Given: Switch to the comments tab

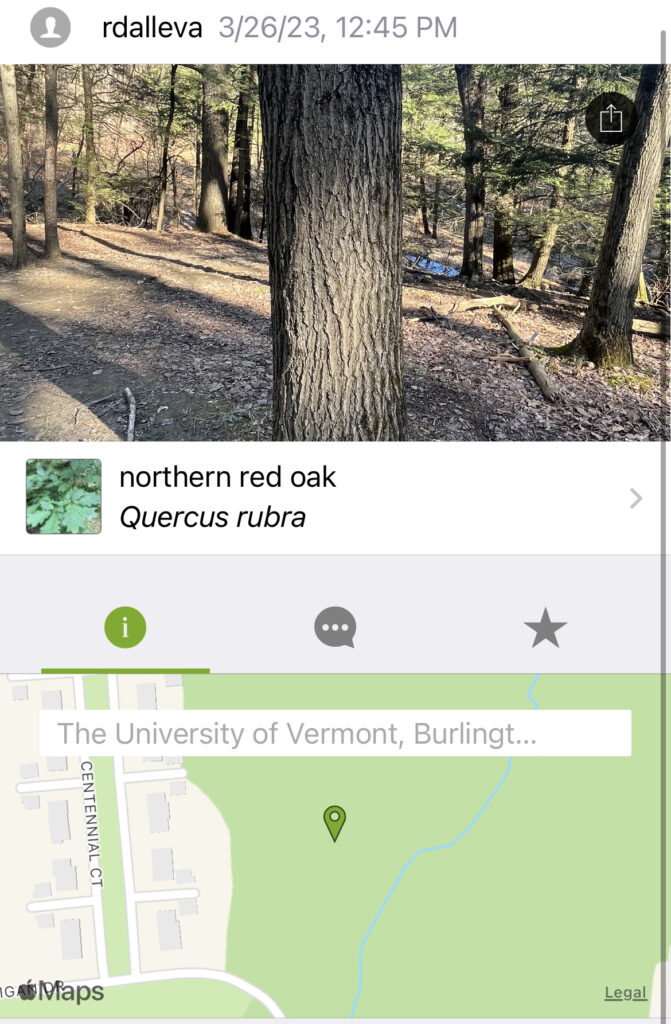Looking at the screenshot, I should (335, 628).
